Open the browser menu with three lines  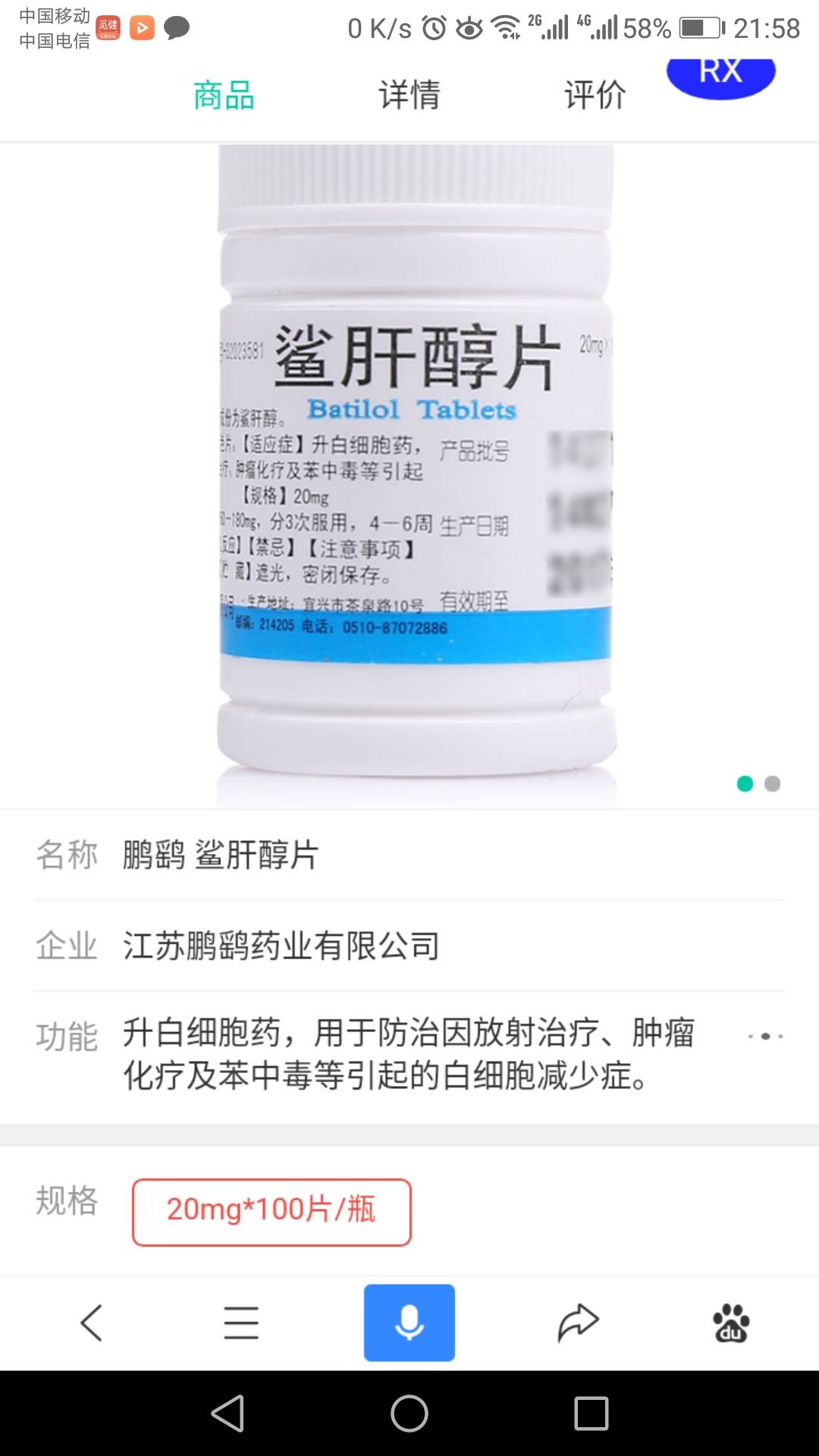point(241,1323)
